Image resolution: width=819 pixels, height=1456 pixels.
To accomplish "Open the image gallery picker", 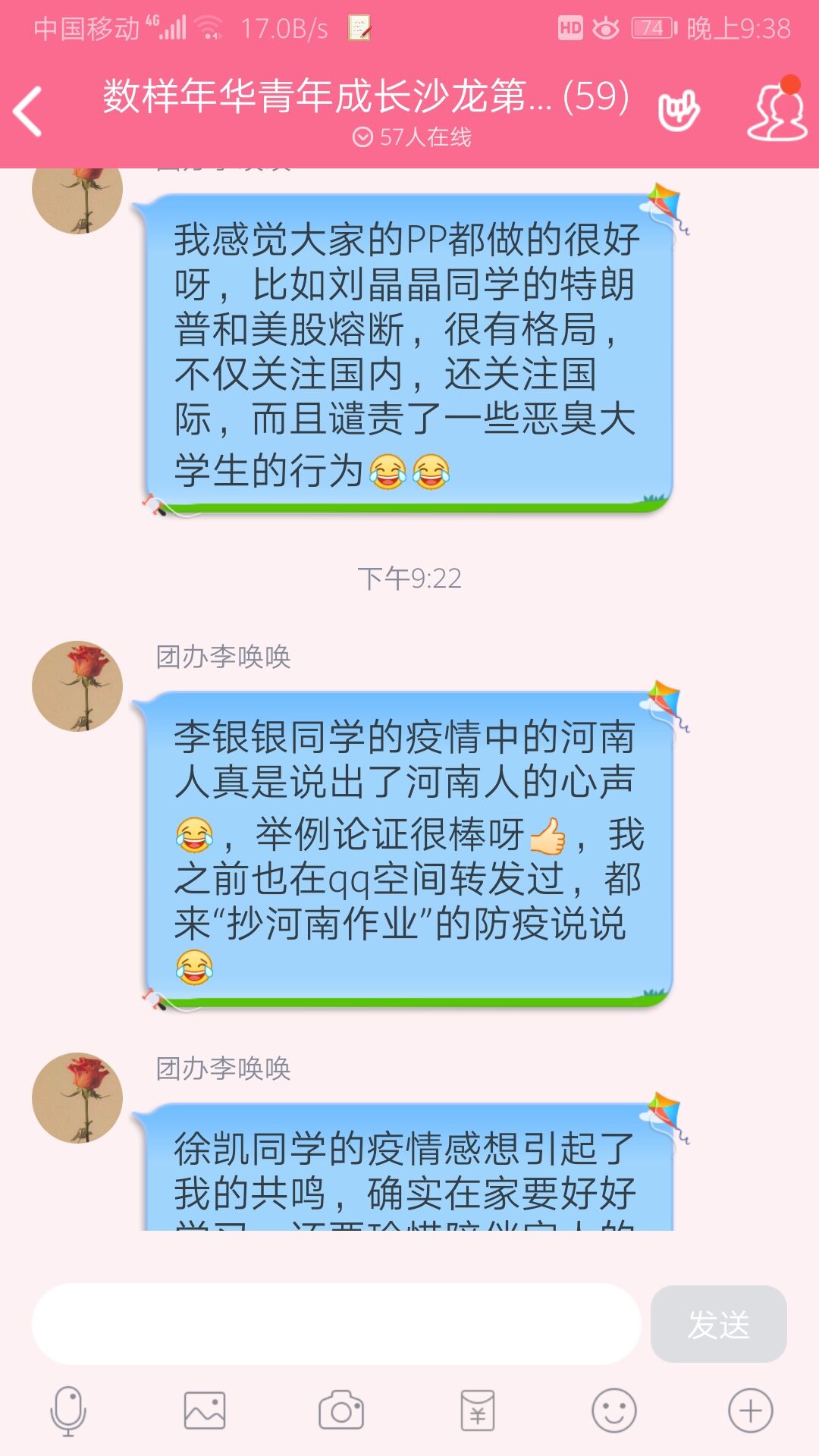I will tap(205, 1411).
